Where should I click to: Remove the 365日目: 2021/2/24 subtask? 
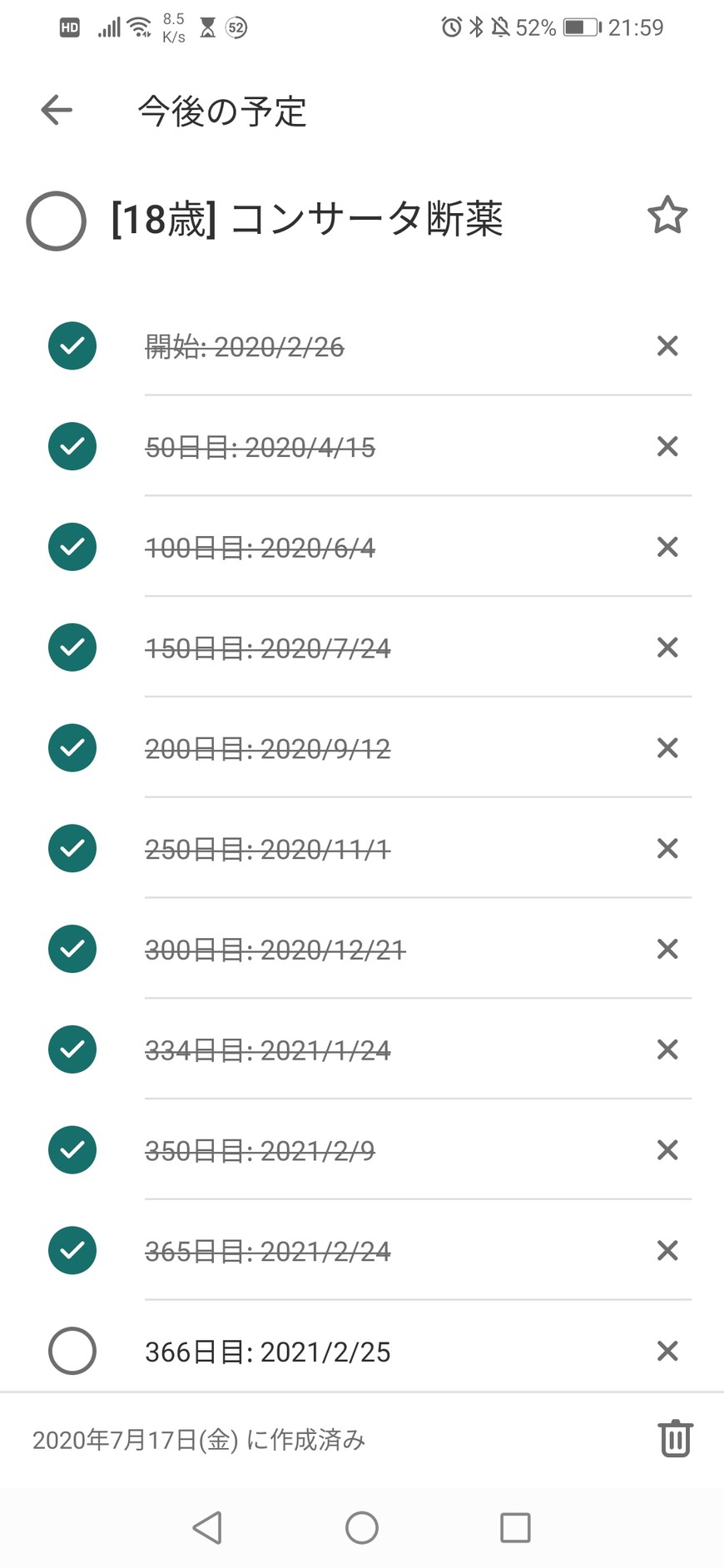[667, 1250]
